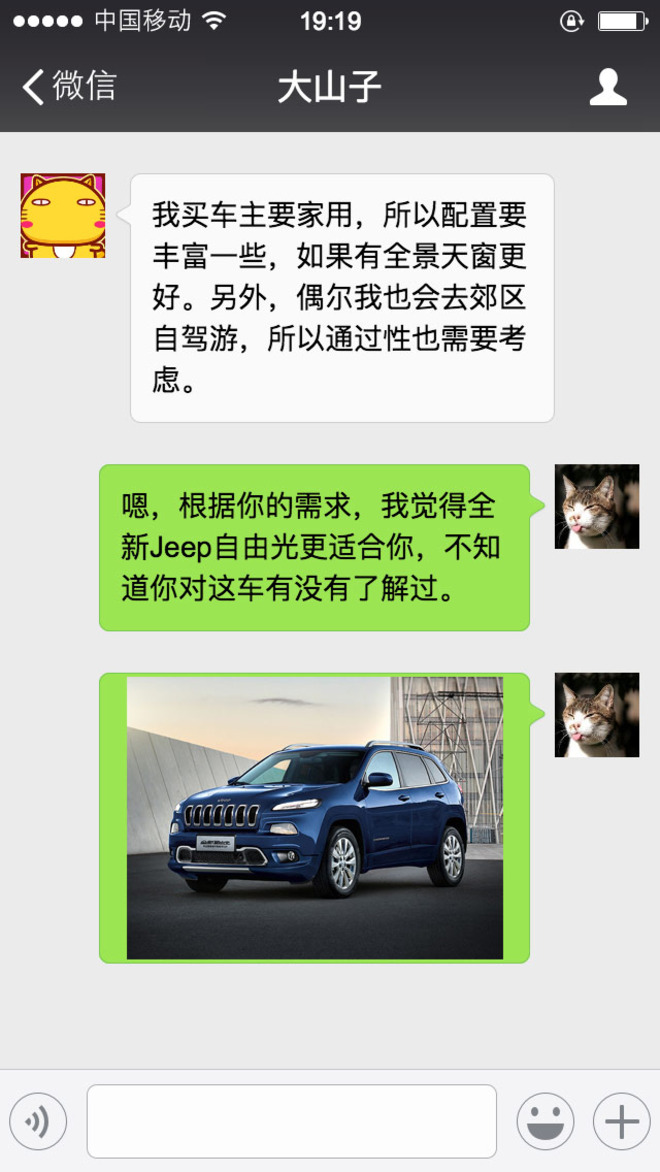The image size is (660, 1172).
Task: Open the blue Jeep photo message
Action: coord(314,817)
